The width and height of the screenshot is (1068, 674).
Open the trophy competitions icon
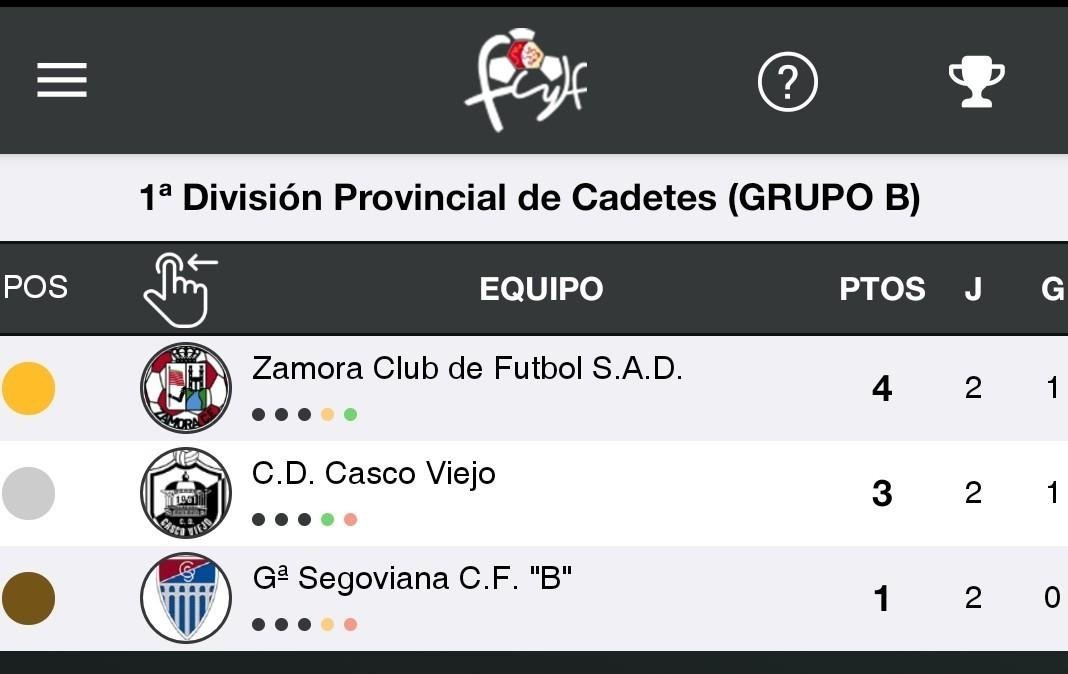tap(976, 82)
